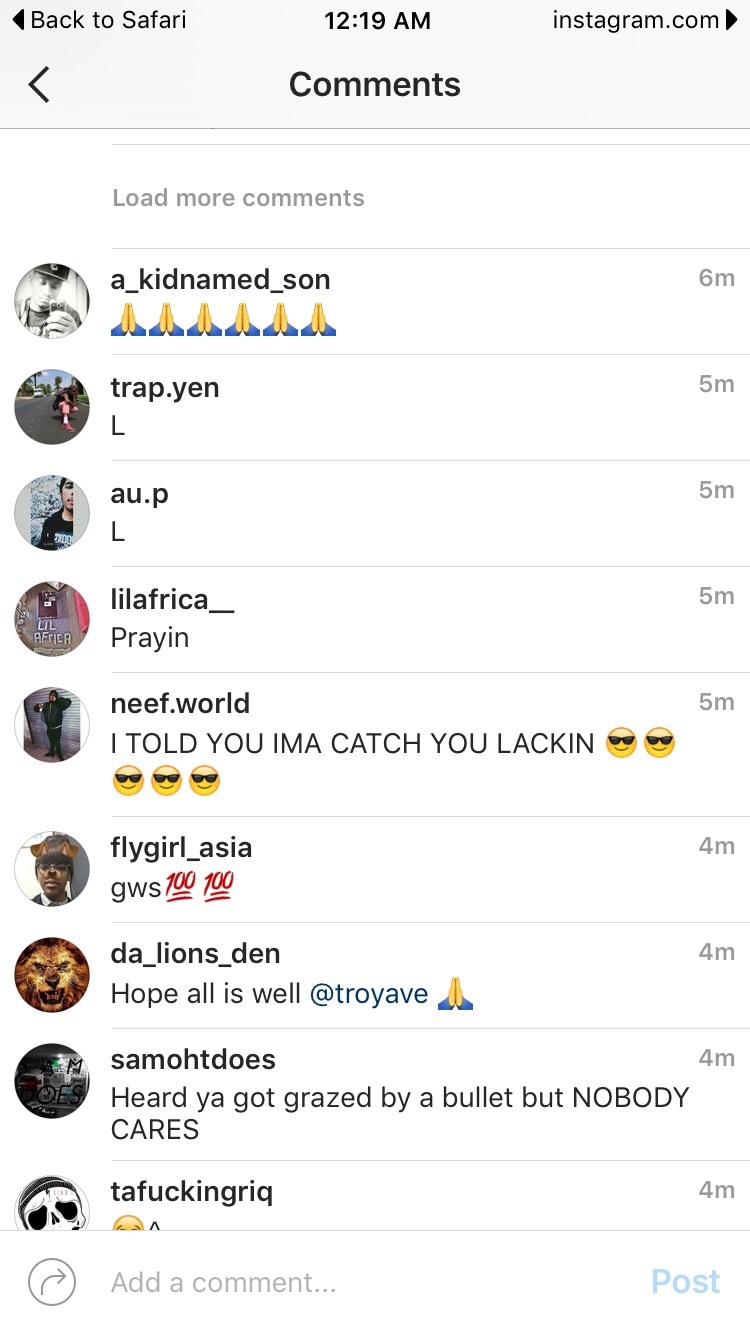Load more comments
Image resolution: width=750 pixels, height=1334 pixels.
coord(238,198)
